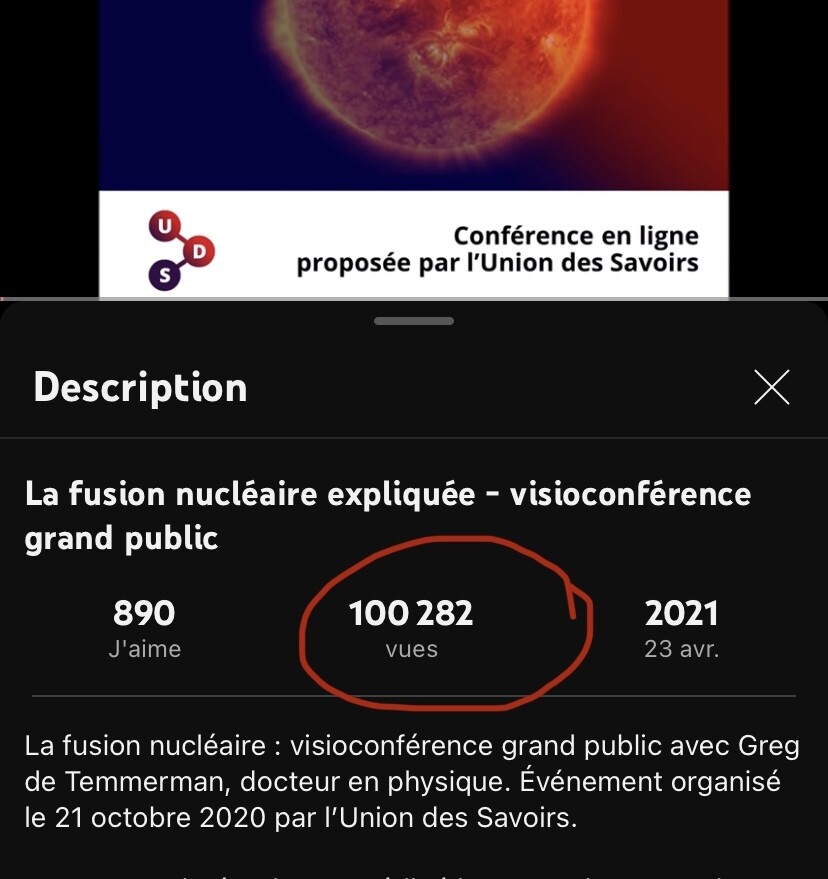Close the Description panel
The image size is (828, 879).
(771, 387)
